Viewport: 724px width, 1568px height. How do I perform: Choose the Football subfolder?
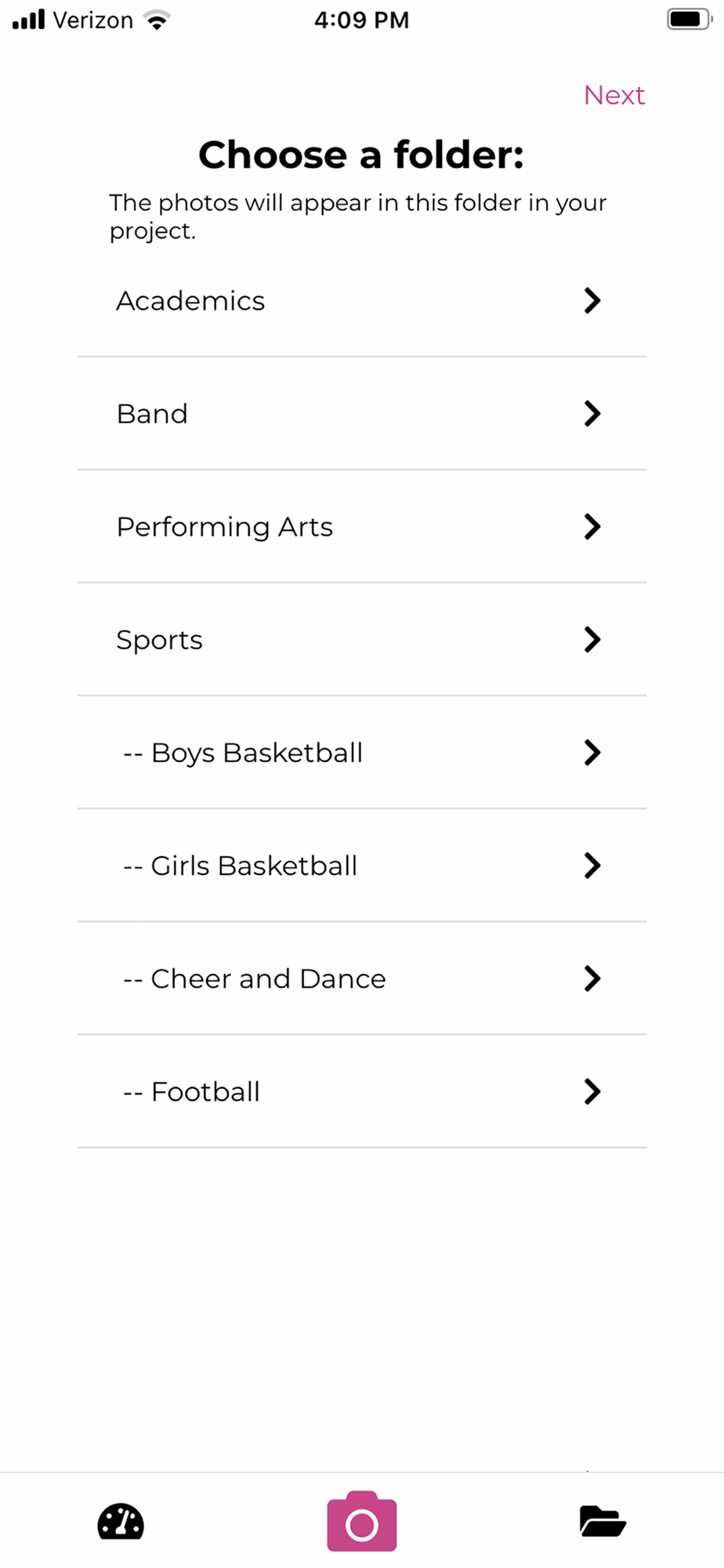coord(361,1091)
